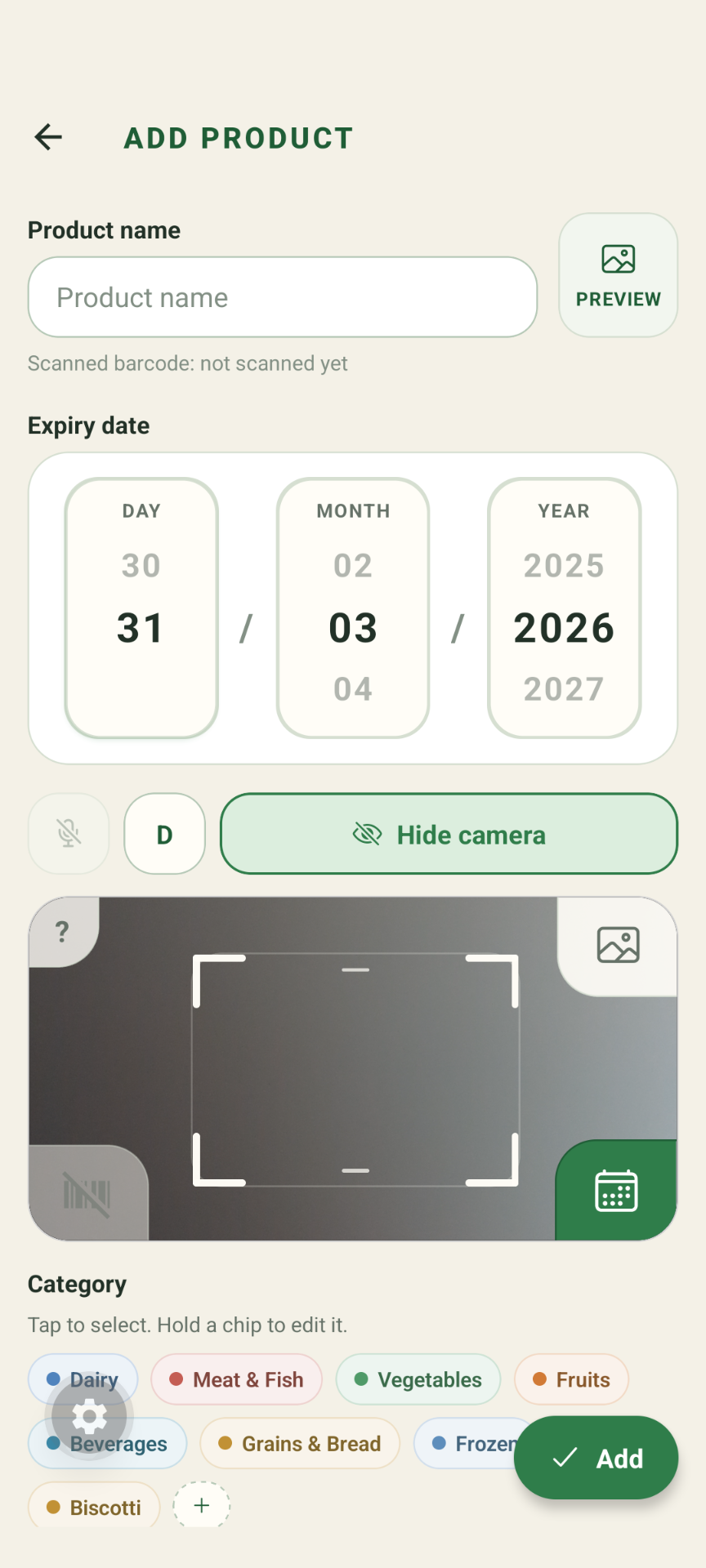
Task: Open the settings gear
Action: [90, 1417]
